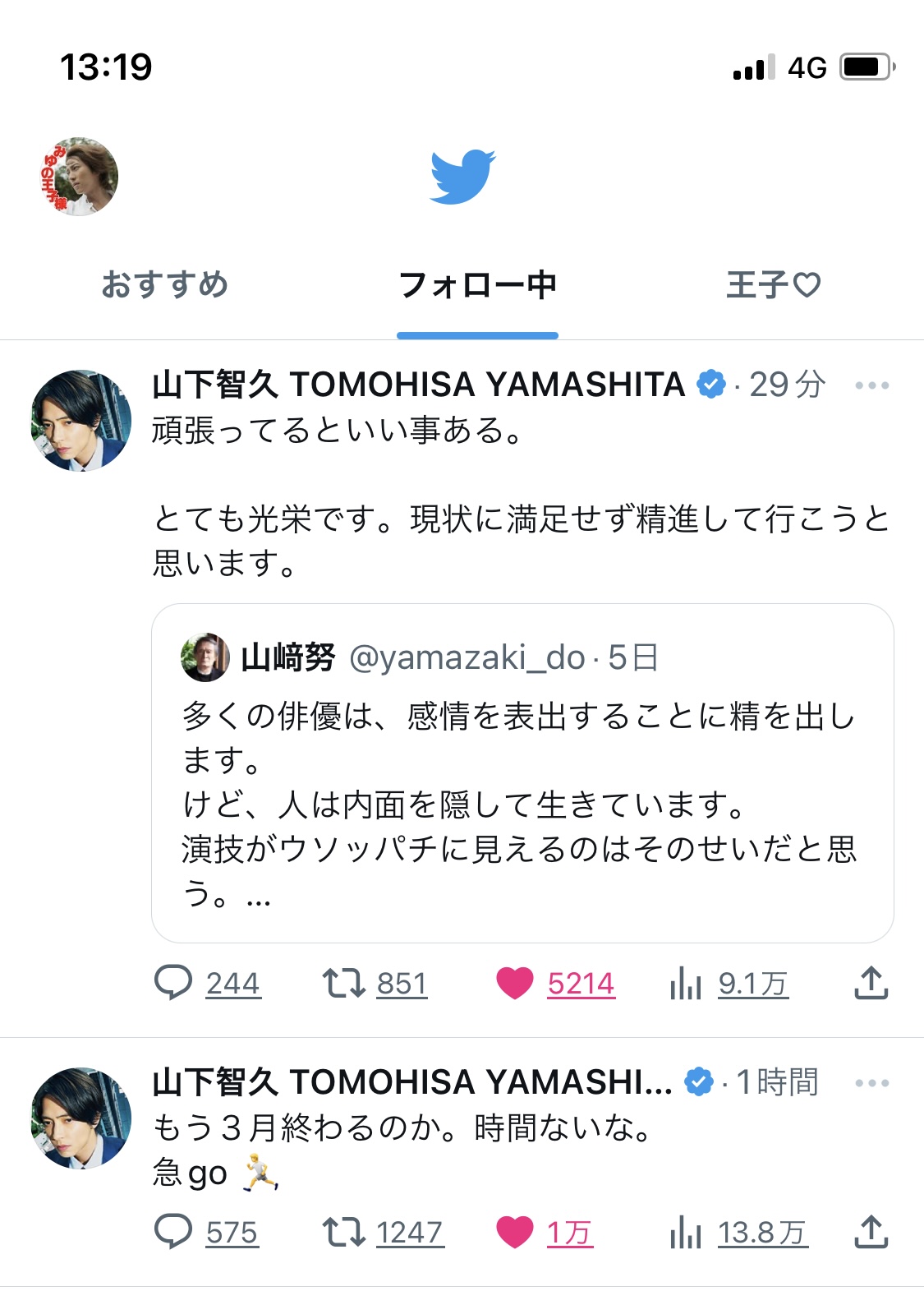This screenshot has height=1291, width=924.
Task: Retweet the post with 1247 retweets
Action: [x=344, y=1232]
